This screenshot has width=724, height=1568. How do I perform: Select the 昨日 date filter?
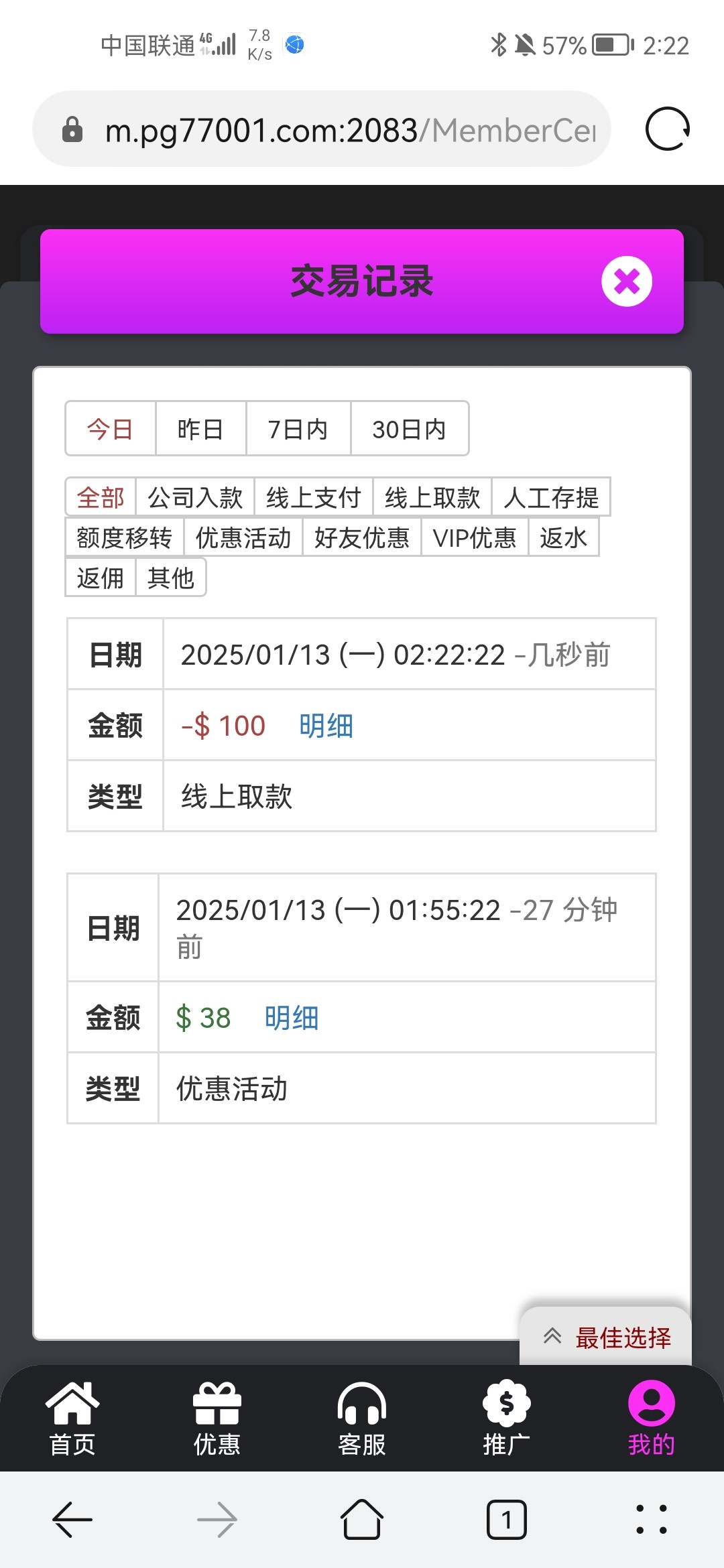[200, 429]
